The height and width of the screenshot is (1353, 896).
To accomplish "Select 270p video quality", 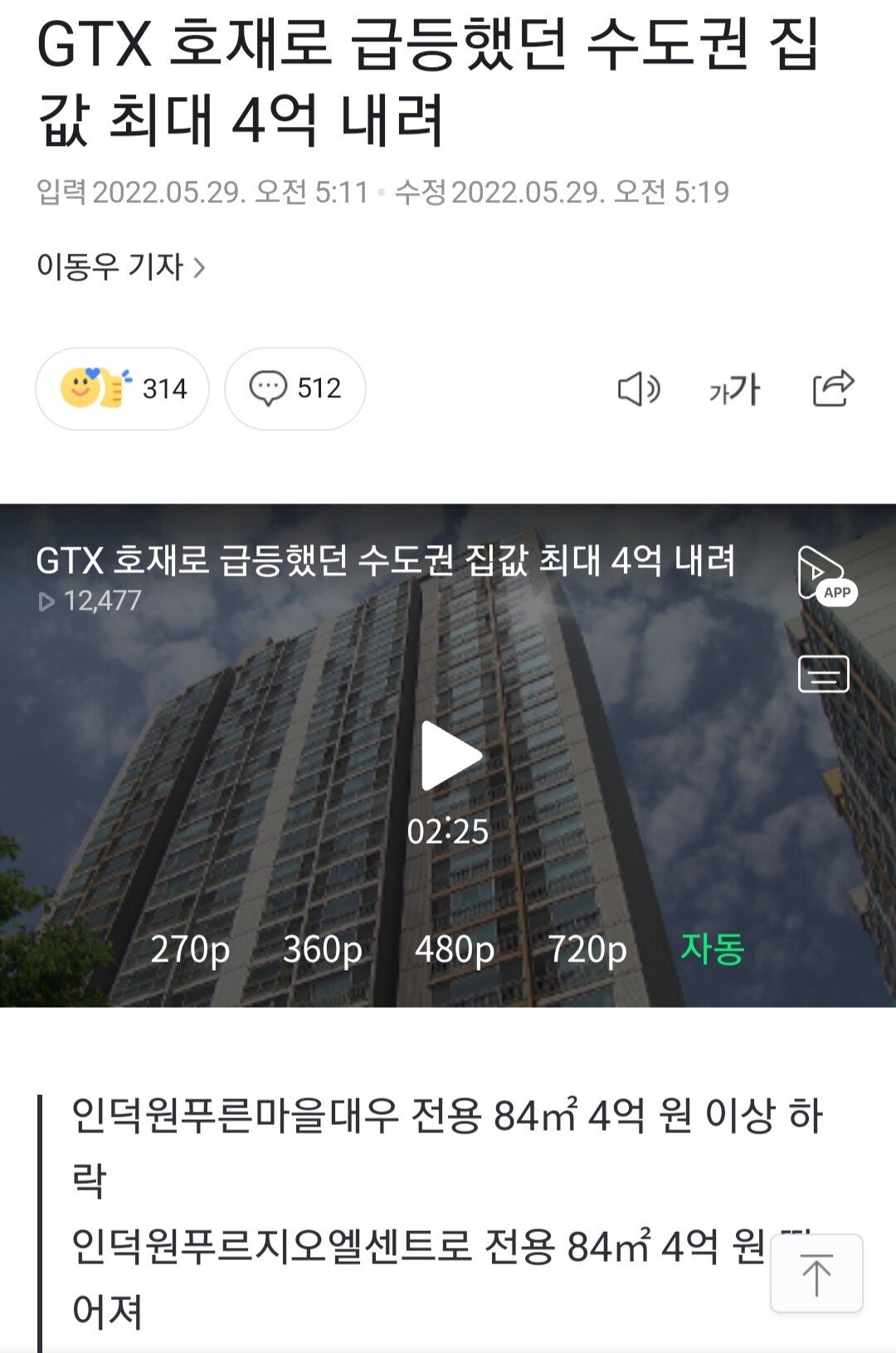I will click(x=190, y=949).
